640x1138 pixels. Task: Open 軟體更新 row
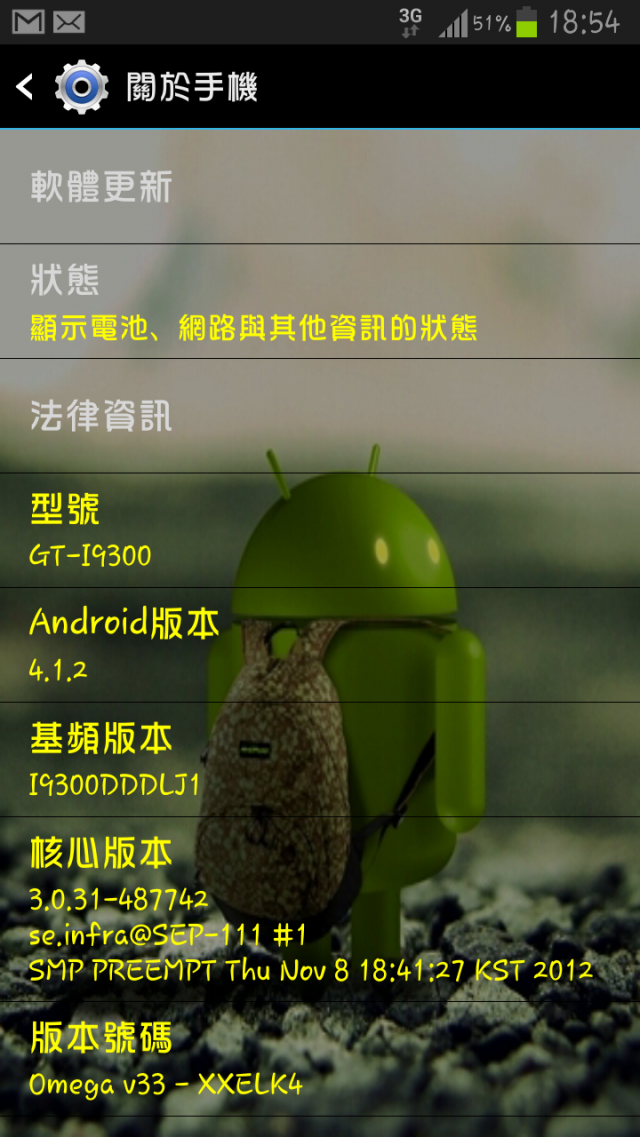pyautogui.click(x=320, y=187)
